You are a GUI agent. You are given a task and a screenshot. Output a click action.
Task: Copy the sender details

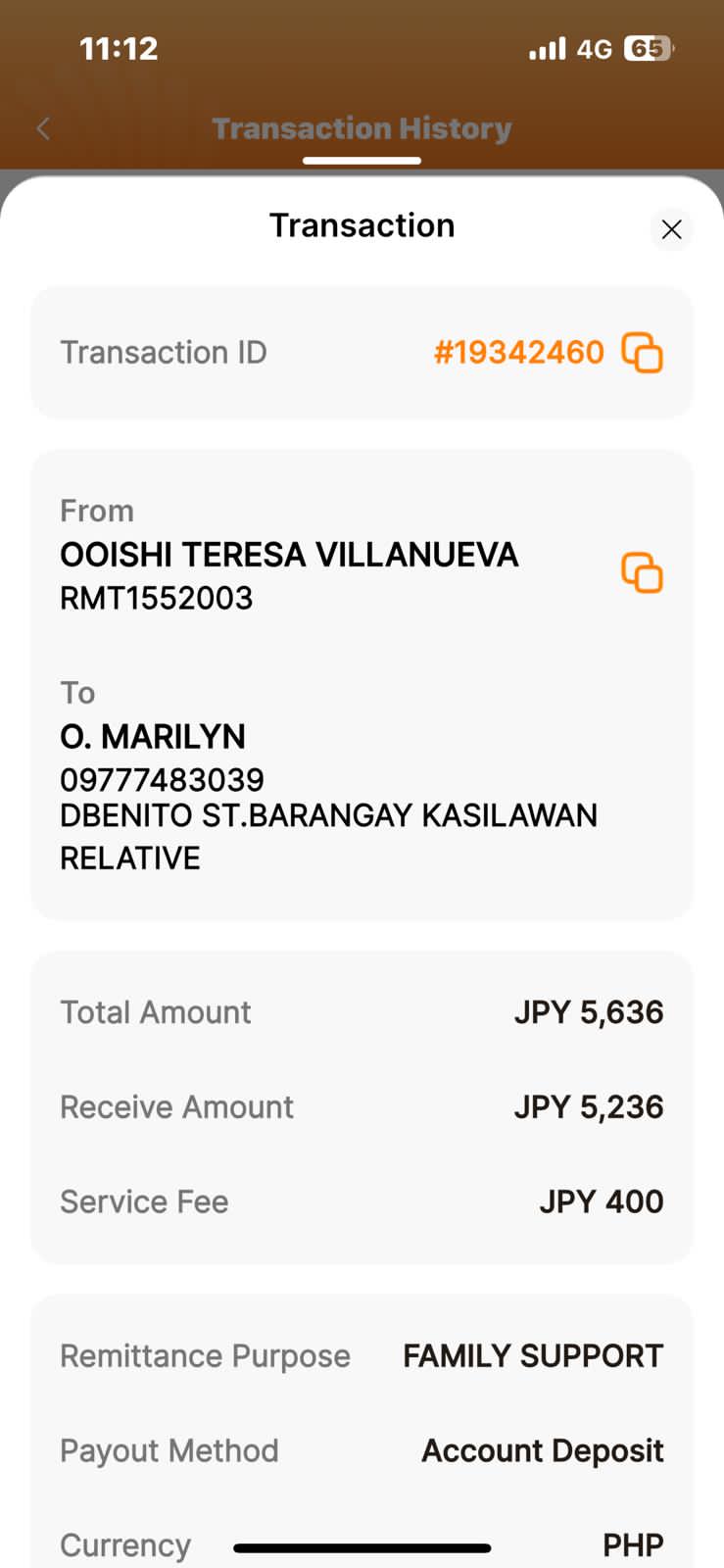643,573
